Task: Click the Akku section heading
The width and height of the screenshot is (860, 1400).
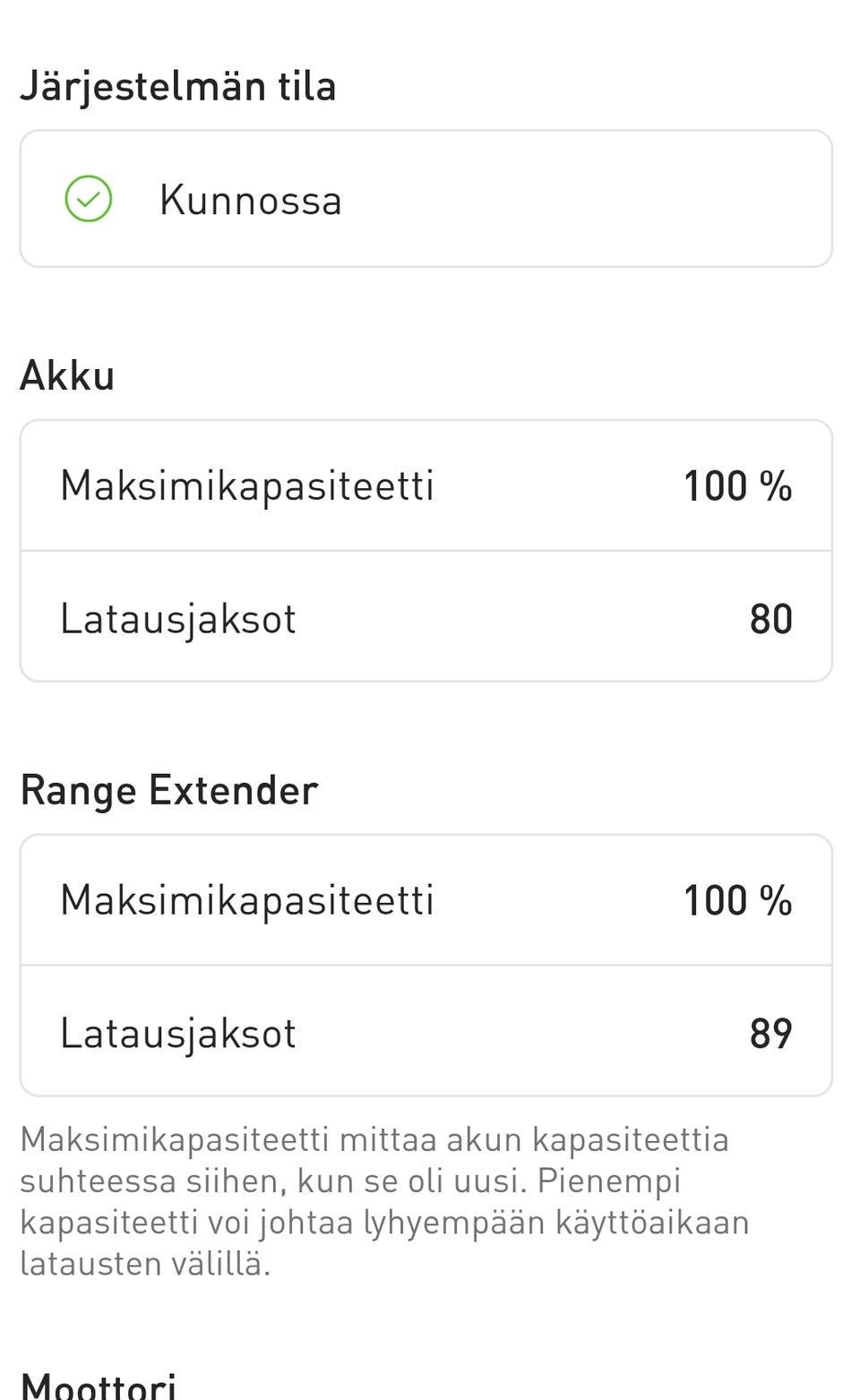Action: tap(68, 374)
